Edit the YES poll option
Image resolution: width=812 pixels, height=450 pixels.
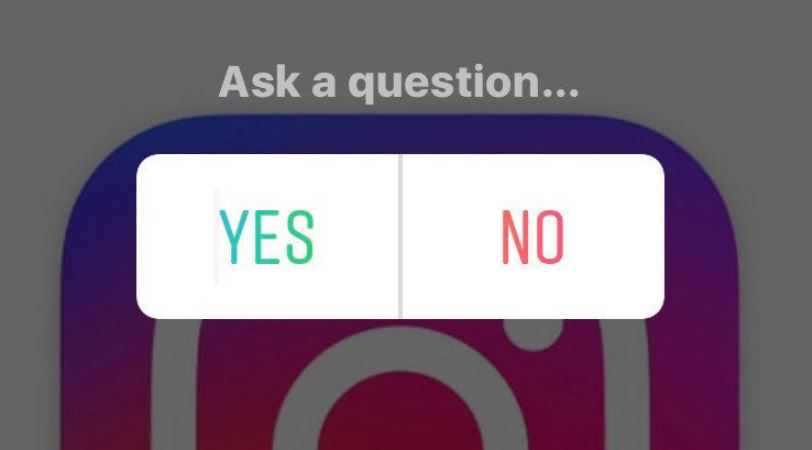(x=267, y=237)
